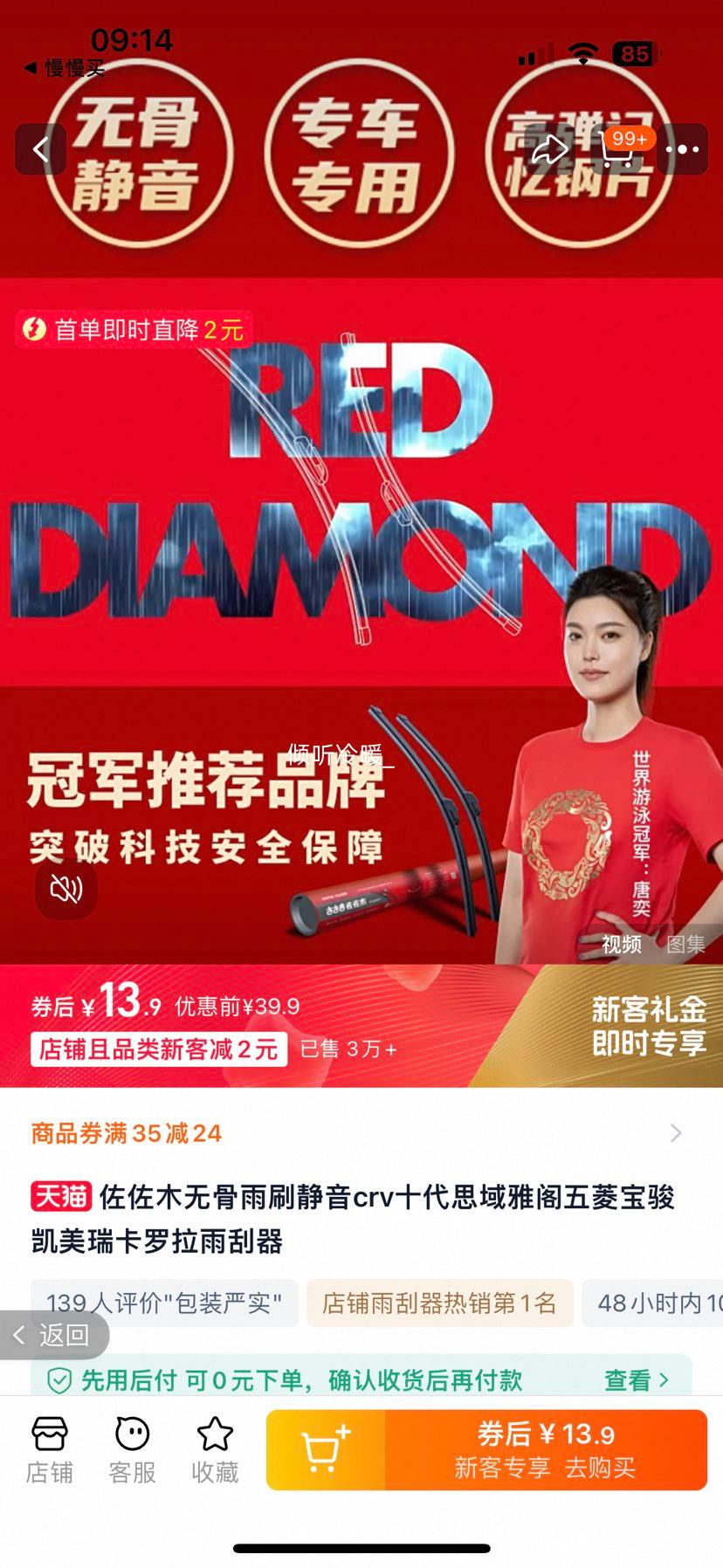This screenshot has height=1568, width=723.
Task: Open the three-dot overflow menu
Action: tap(682, 149)
